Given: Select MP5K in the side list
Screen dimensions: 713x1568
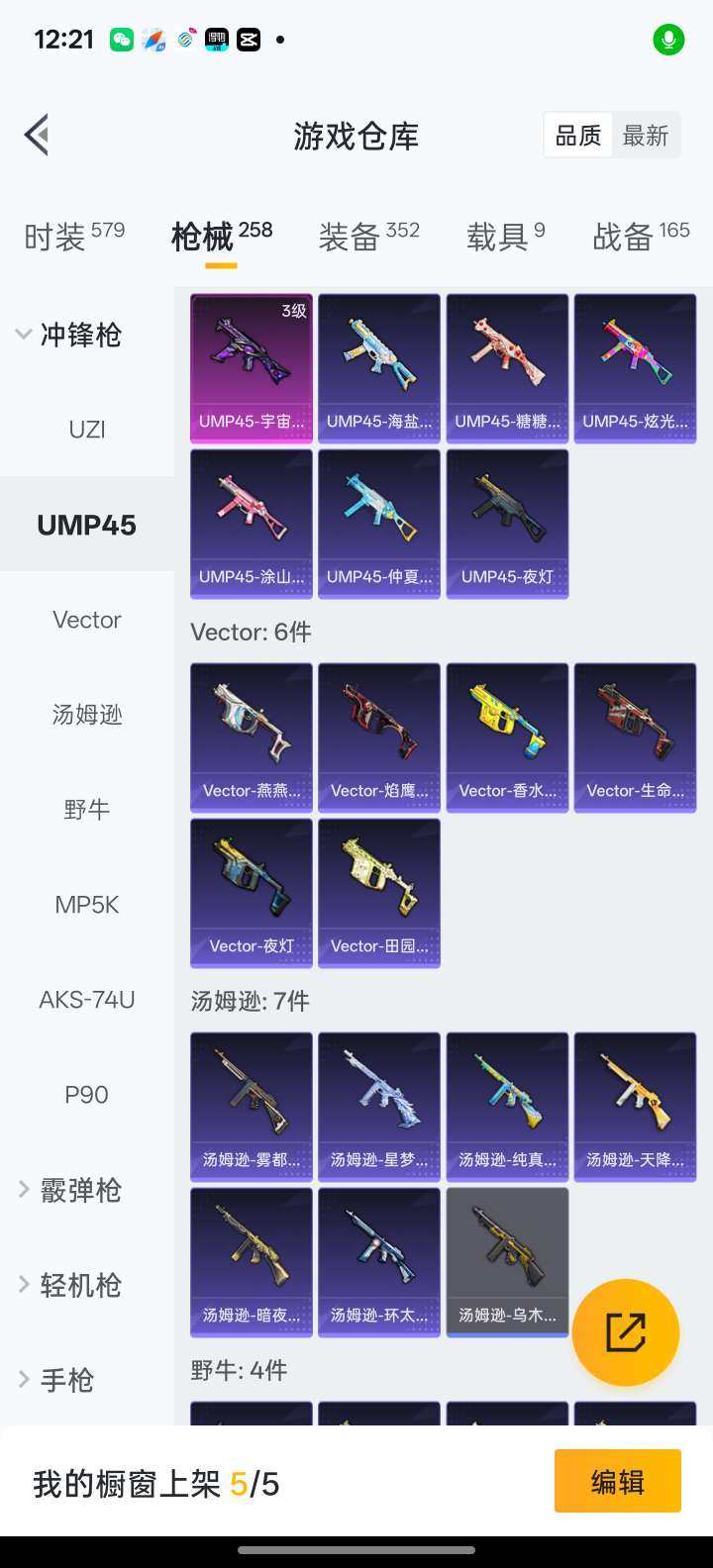Looking at the screenshot, I should [87, 905].
